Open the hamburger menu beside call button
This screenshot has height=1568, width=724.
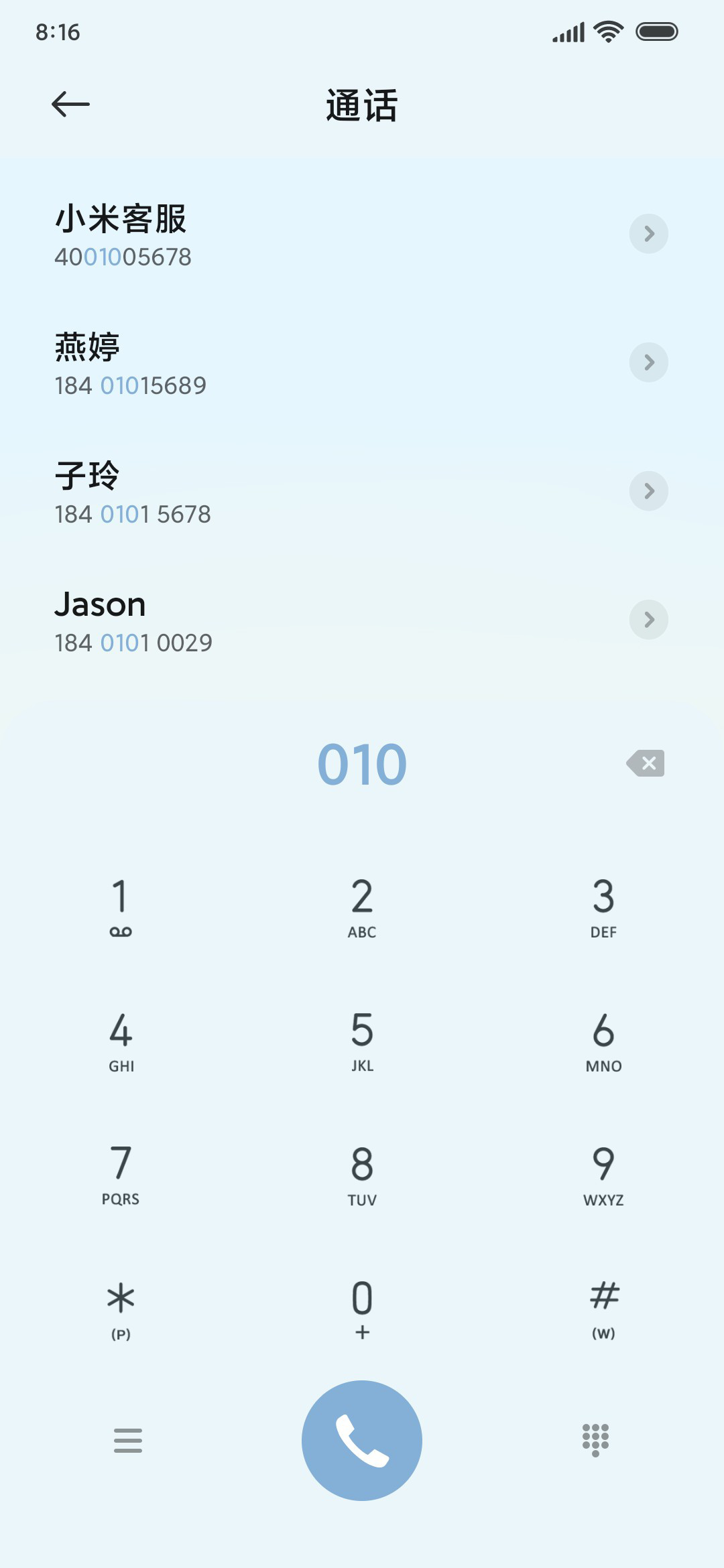pos(128,1441)
